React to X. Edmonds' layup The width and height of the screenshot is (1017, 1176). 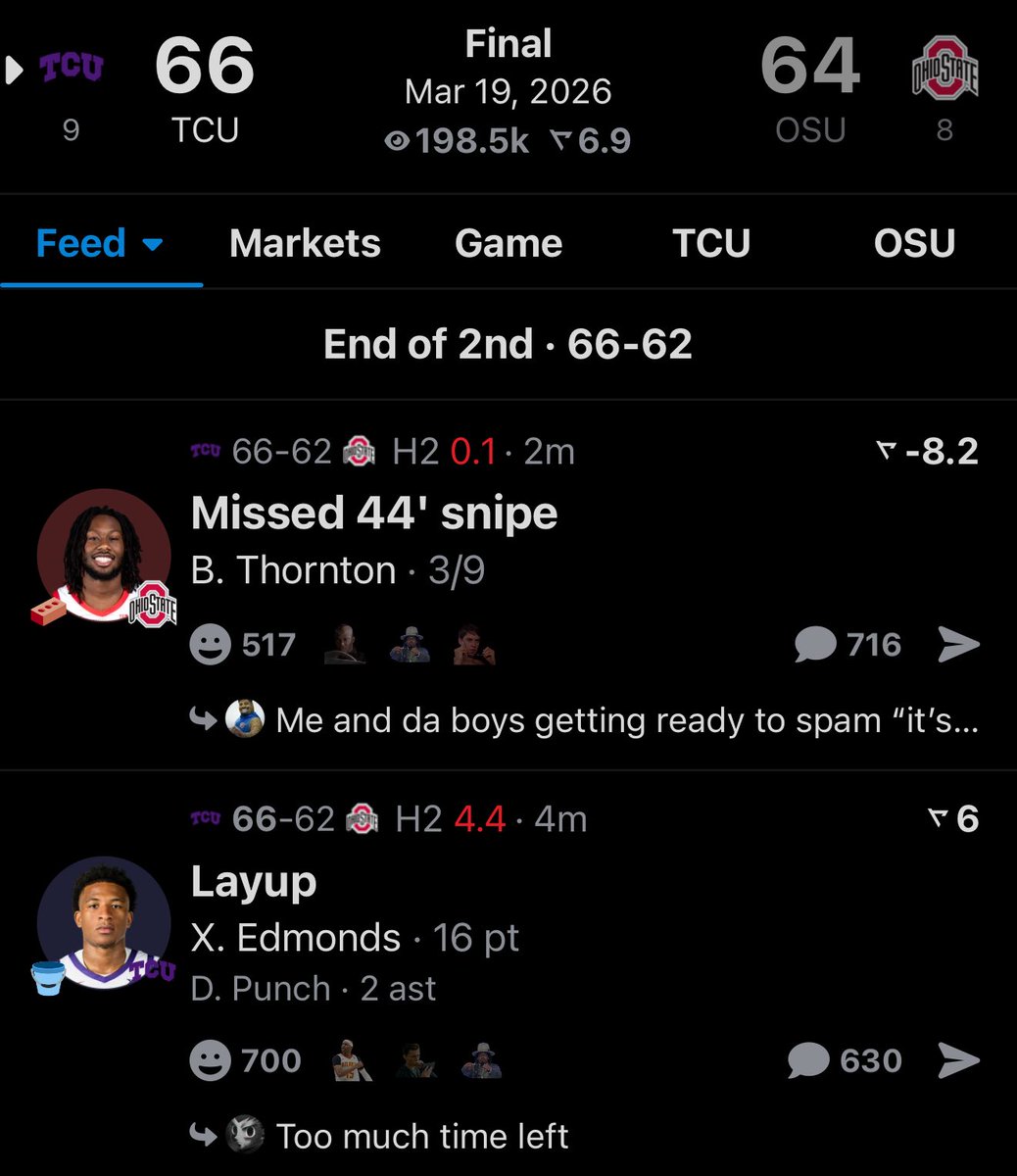coord(211,1060)
